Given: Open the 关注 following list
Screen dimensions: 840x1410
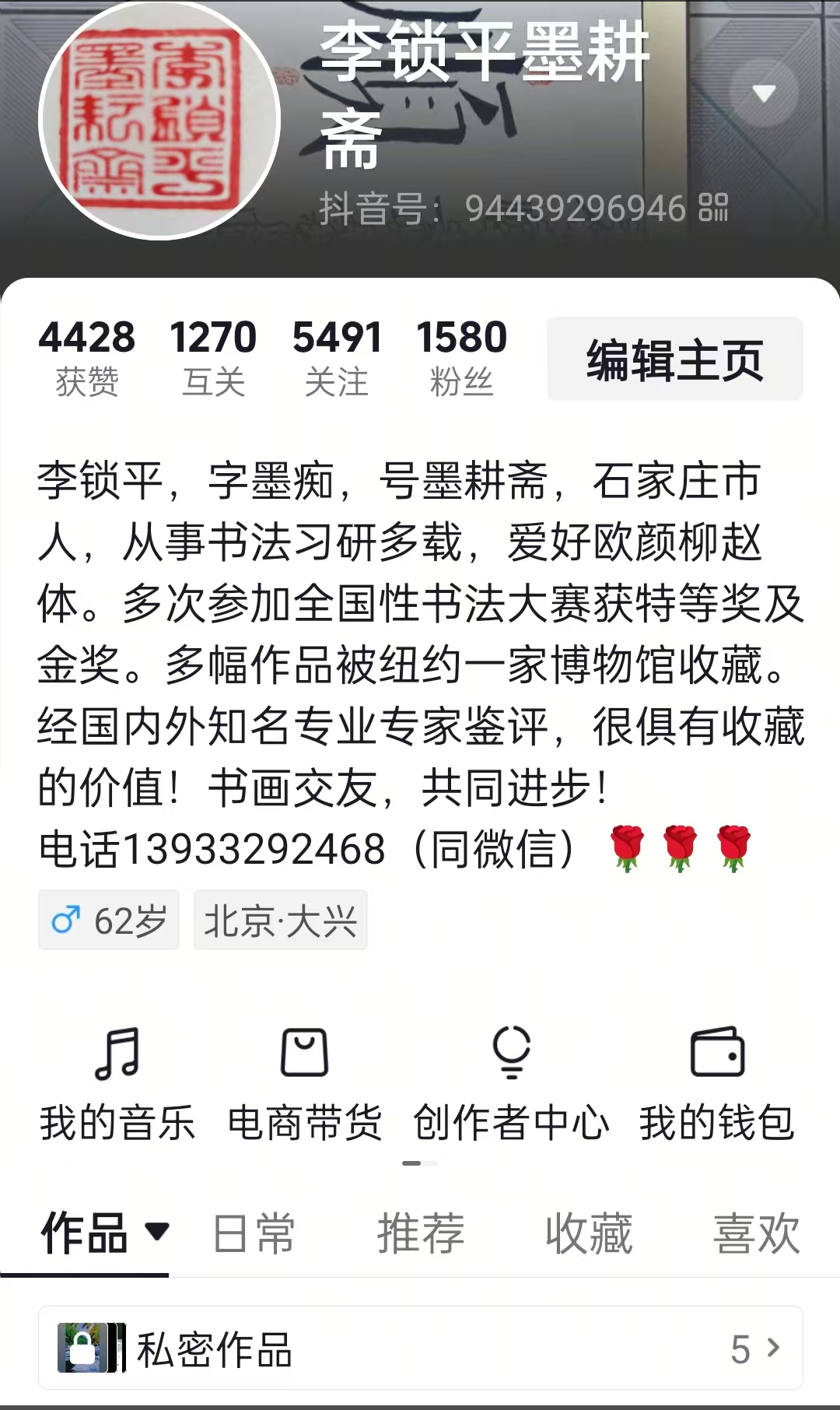Looking at the screenshot, I should pyautogui.click(x=337, y=357).
